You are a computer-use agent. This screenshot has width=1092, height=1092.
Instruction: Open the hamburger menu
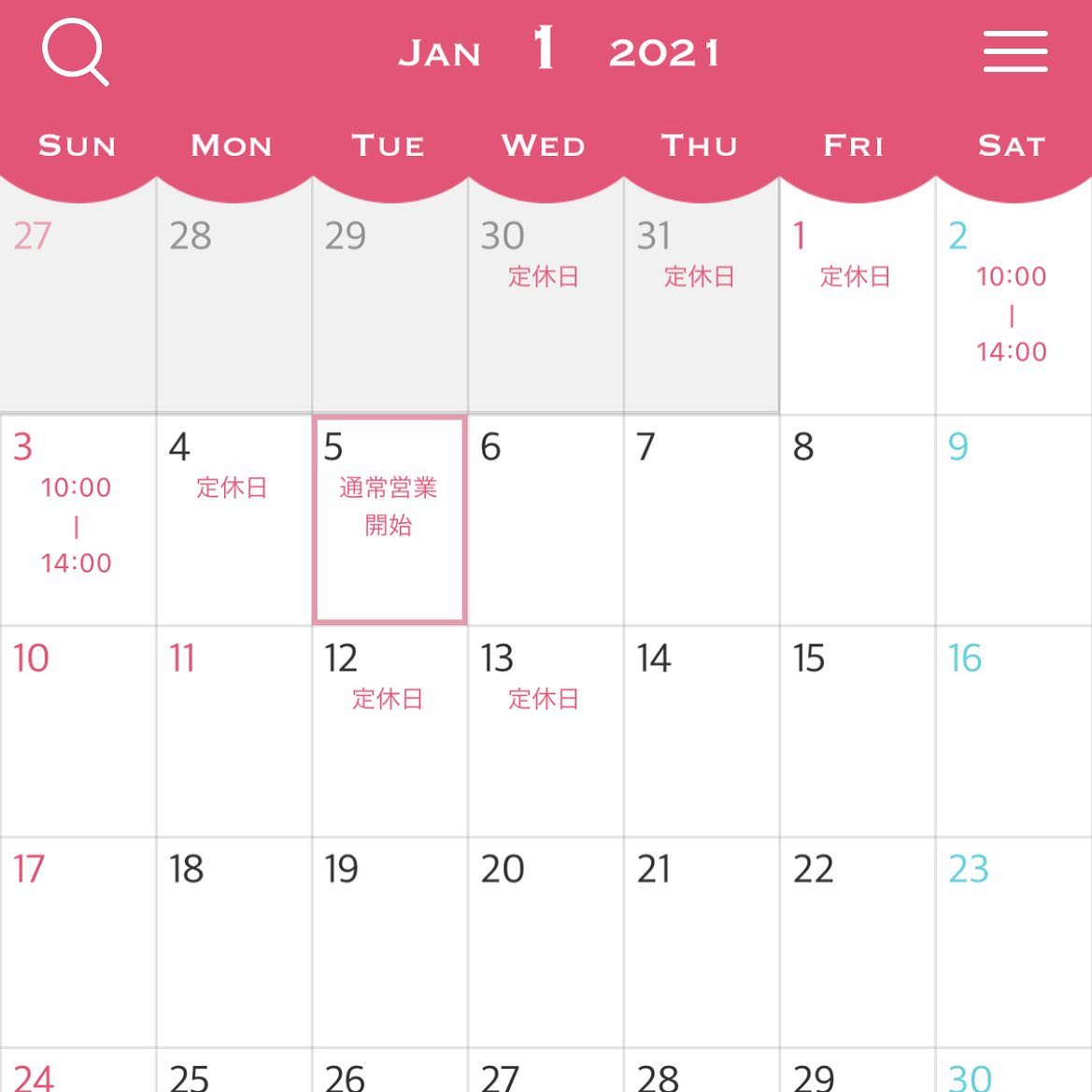[1014, 51]
